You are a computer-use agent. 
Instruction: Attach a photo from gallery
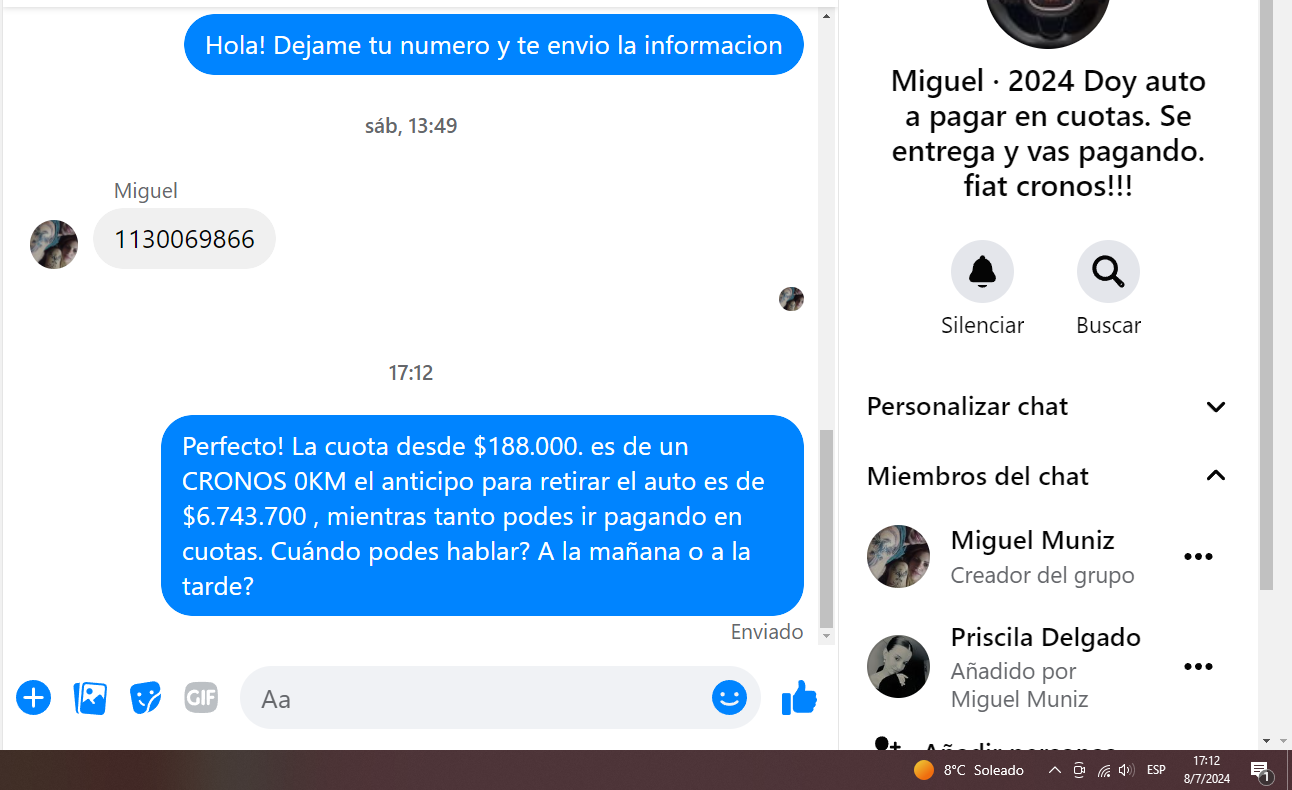pos(90,697)
